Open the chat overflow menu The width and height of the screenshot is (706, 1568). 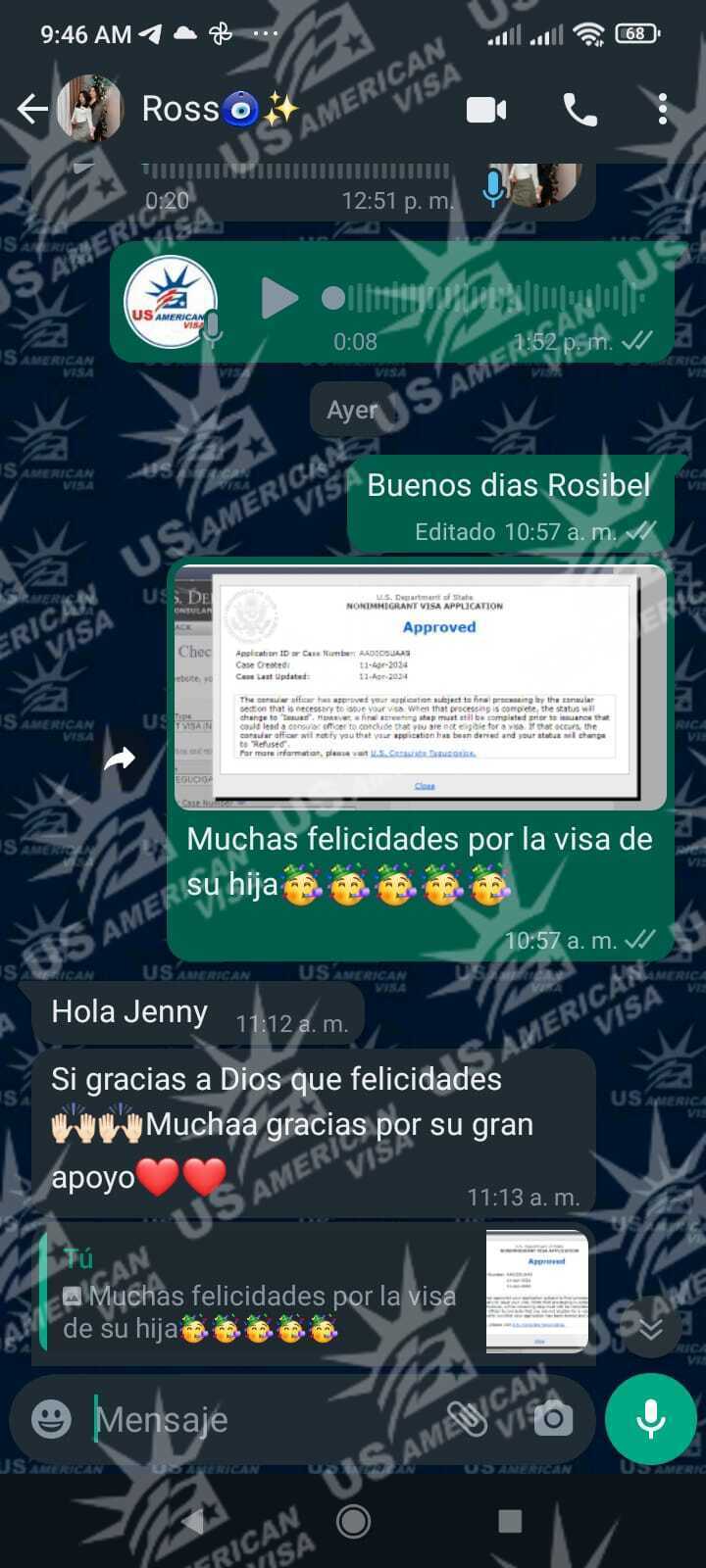pyautogui.click(x=663, y=110)
